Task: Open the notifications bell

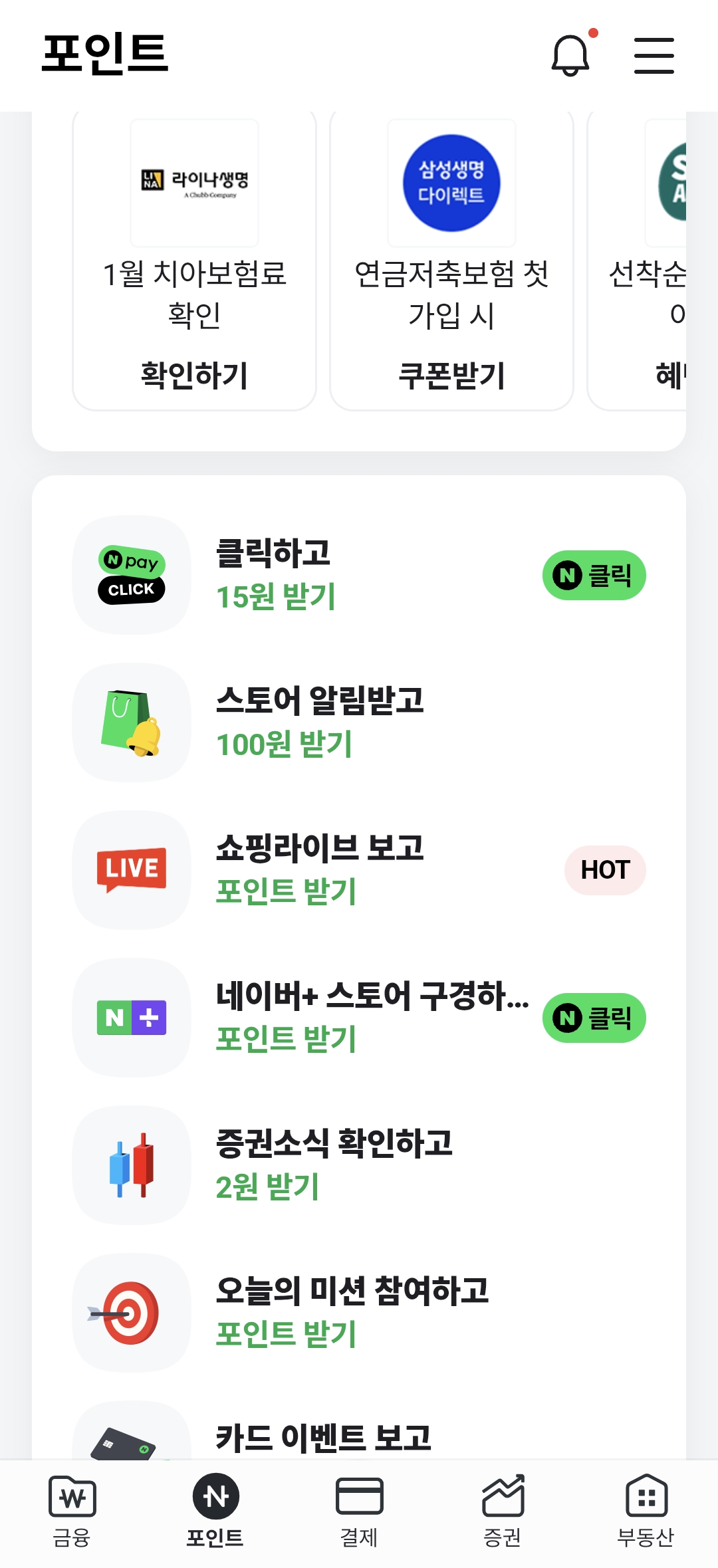Action: (570, 55)
